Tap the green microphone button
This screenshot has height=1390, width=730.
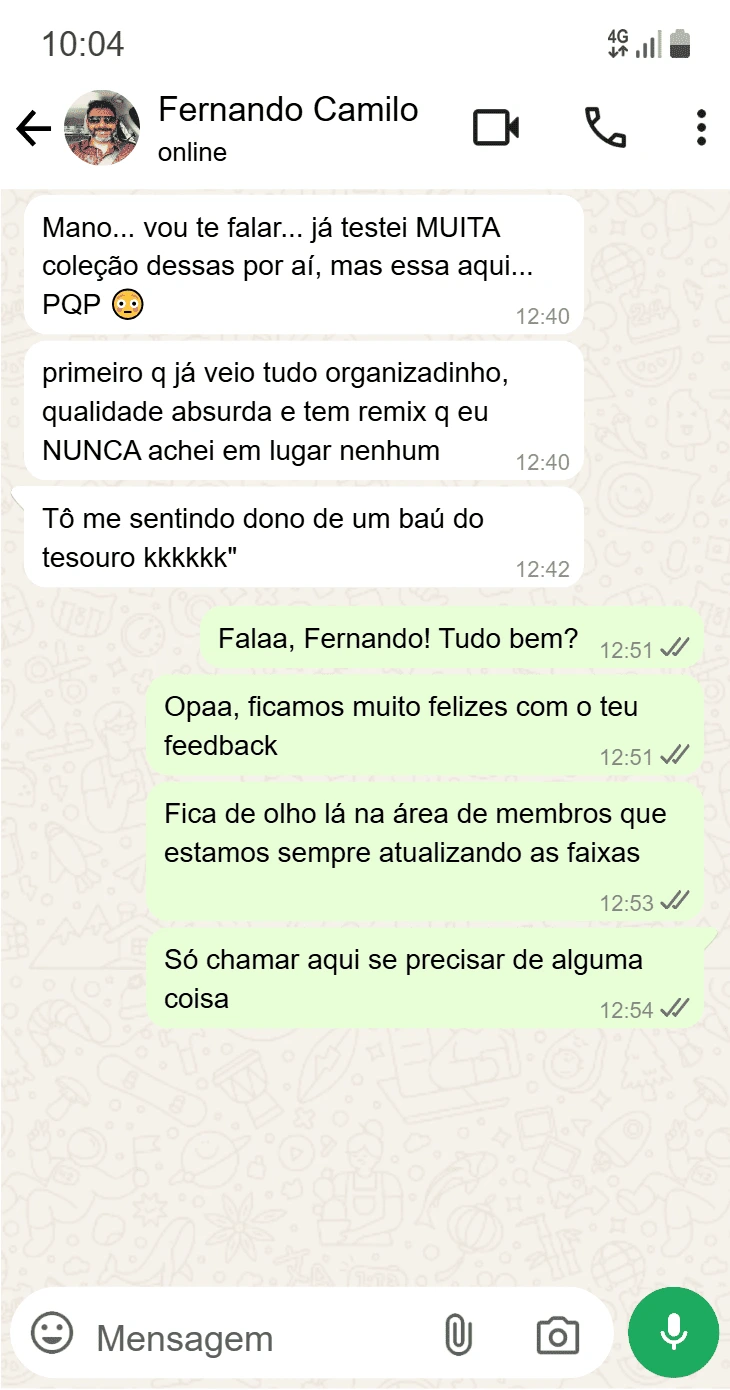click(673, 1333)
